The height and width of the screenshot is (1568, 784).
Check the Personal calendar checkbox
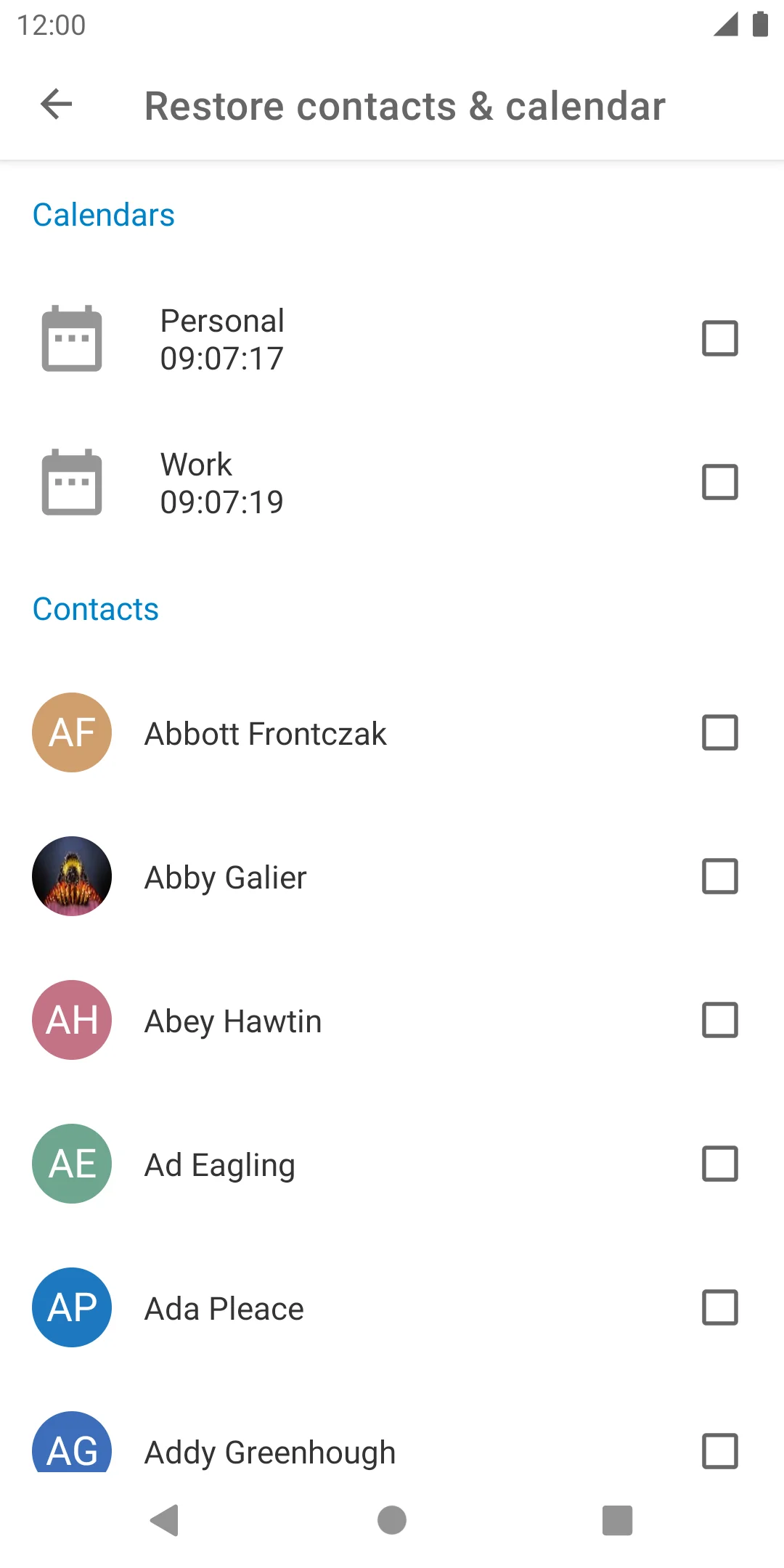pos(720,338)
